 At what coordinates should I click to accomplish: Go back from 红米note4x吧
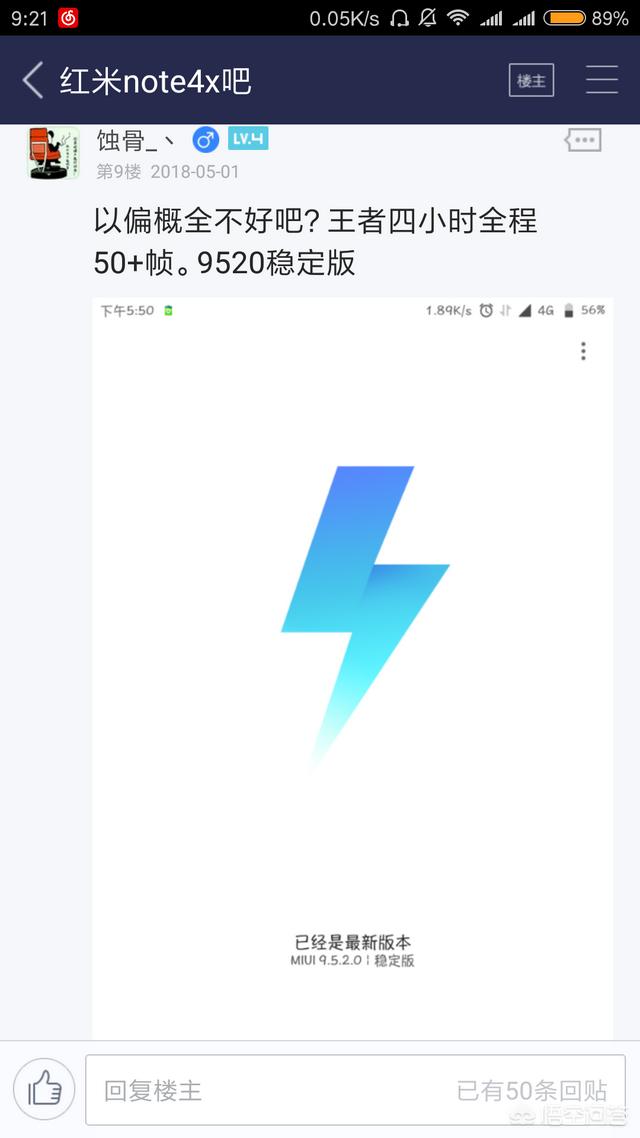tap(33, 81)
